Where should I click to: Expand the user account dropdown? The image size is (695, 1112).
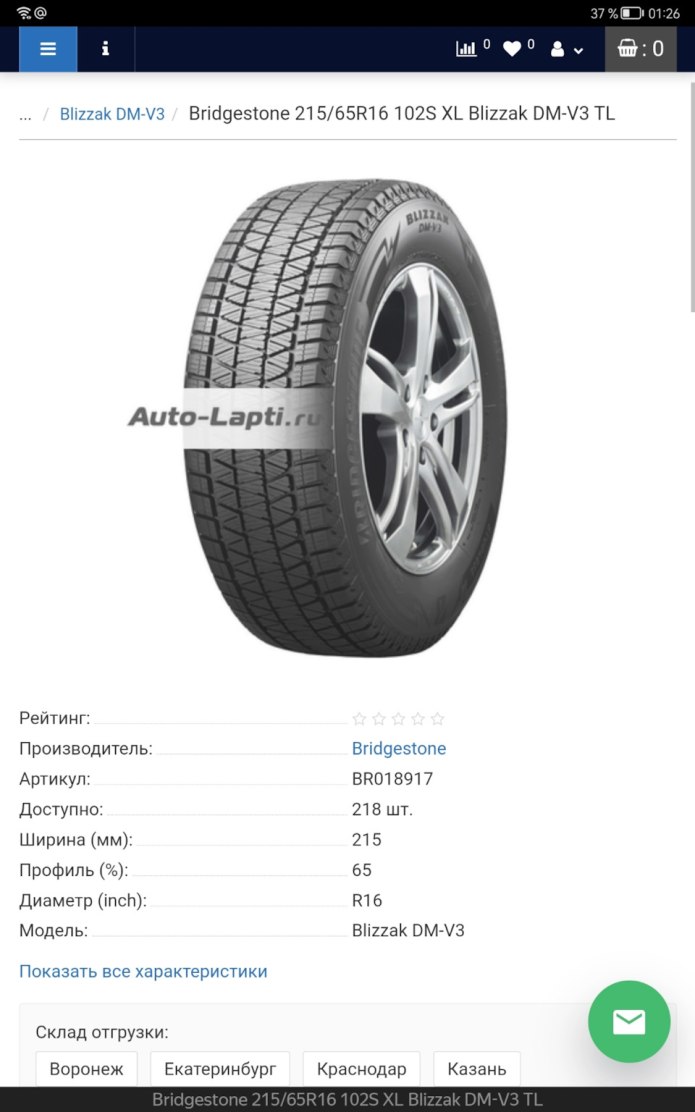click(566, 49)
